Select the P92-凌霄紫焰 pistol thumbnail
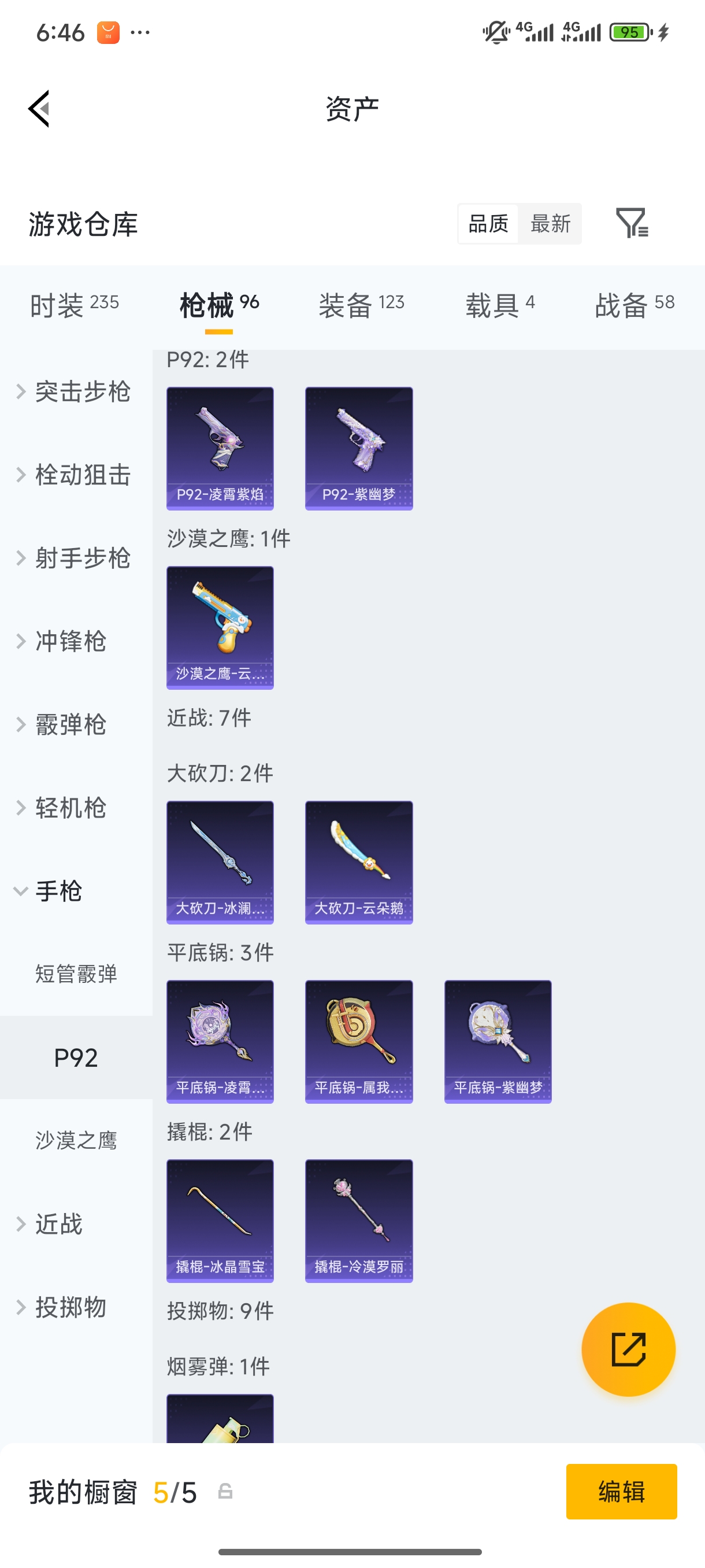This screenshot has height=1568, width=705. 220,448
